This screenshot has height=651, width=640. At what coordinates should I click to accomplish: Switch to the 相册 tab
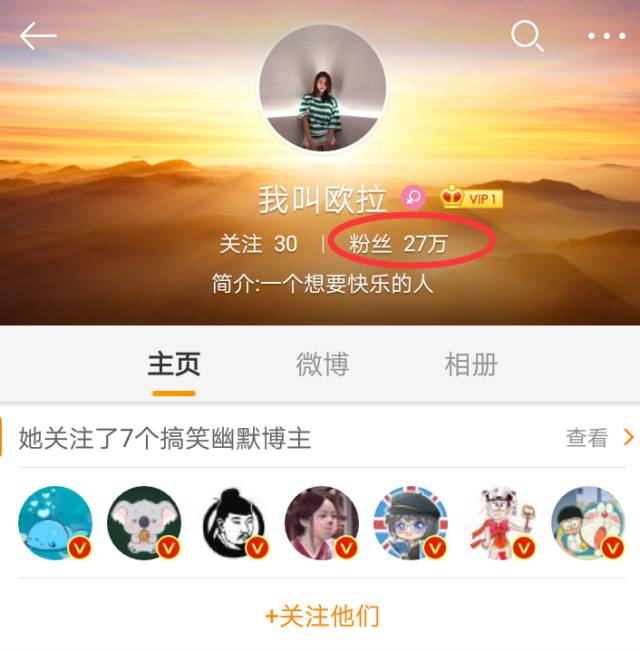coord(470,364)
